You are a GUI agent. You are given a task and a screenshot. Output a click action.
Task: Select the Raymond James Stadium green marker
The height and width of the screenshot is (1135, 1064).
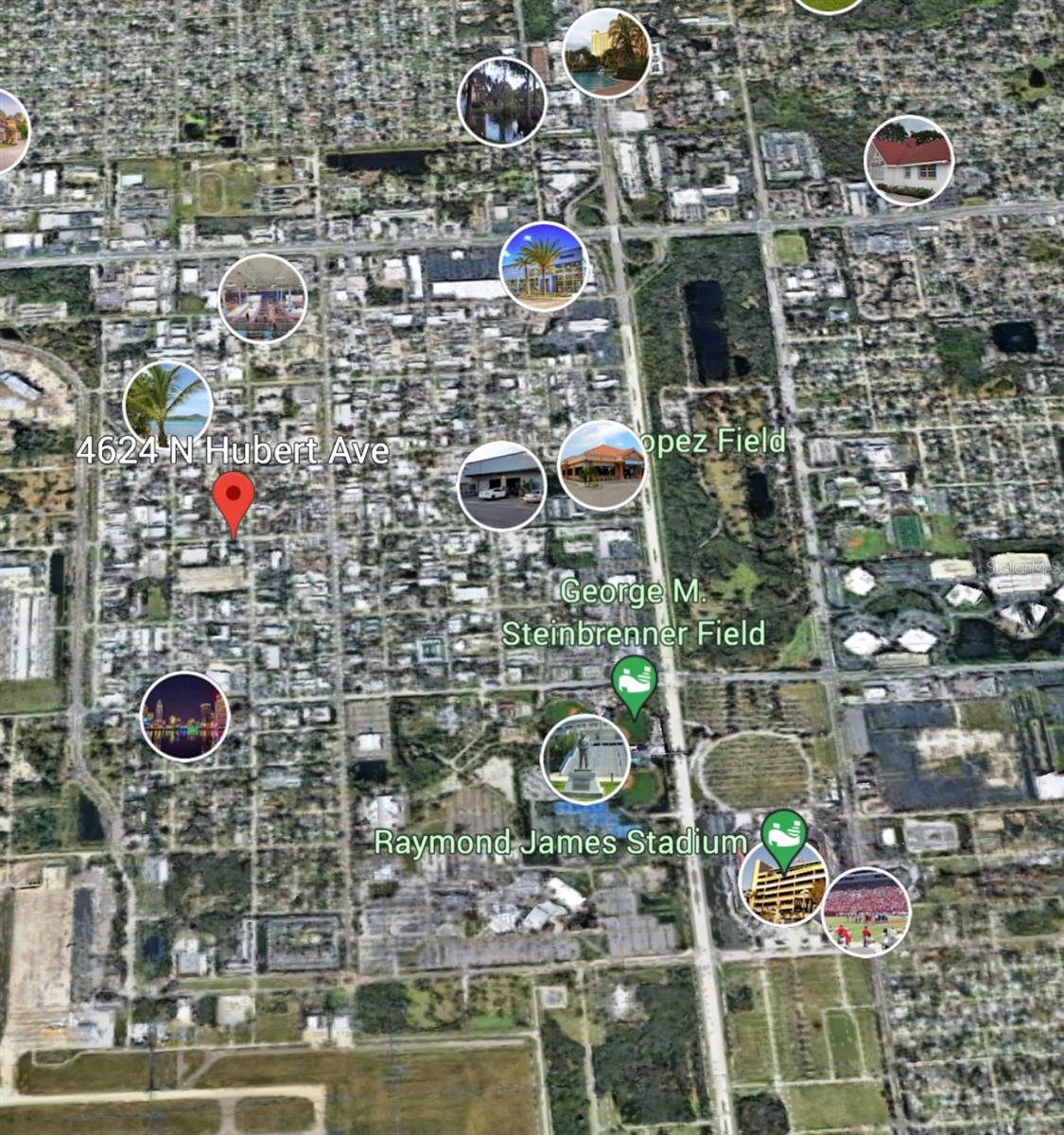click(x=785, y=836)
